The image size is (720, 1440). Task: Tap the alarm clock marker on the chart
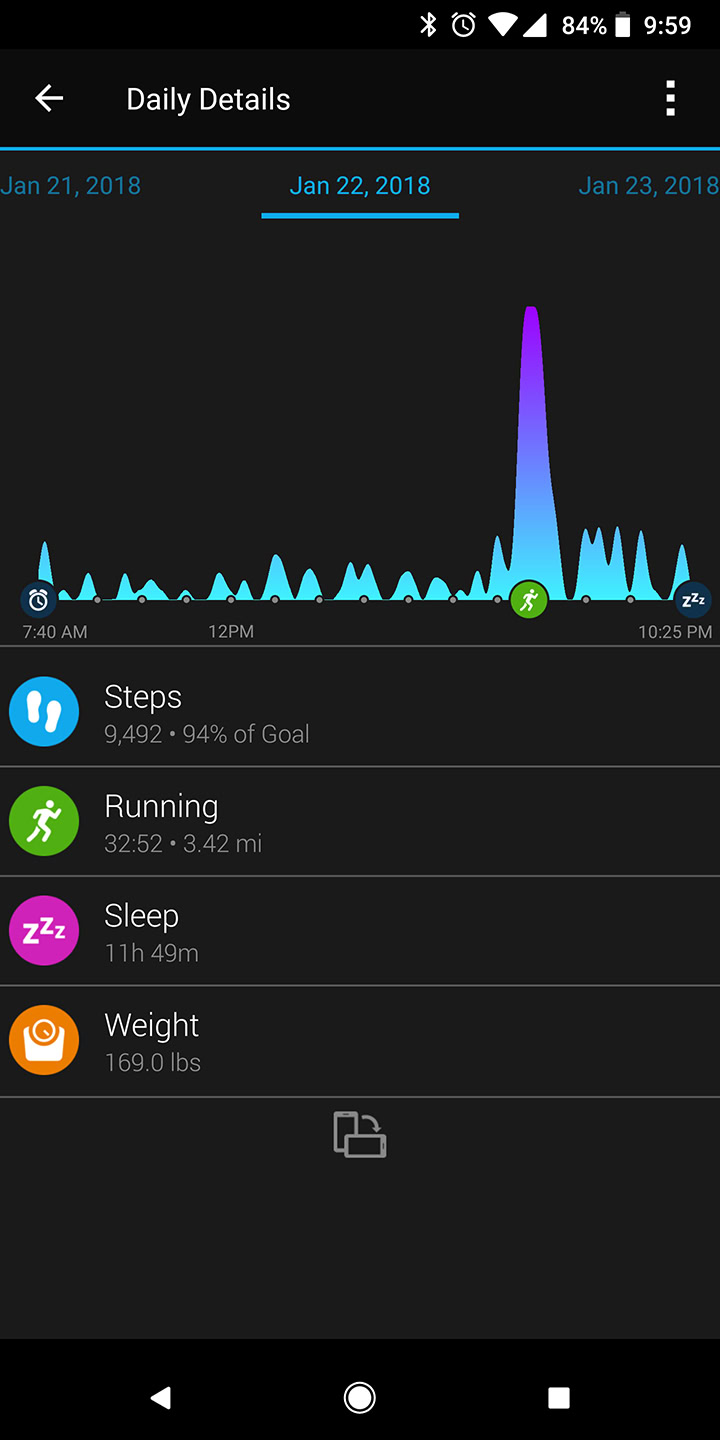[39, 600]
